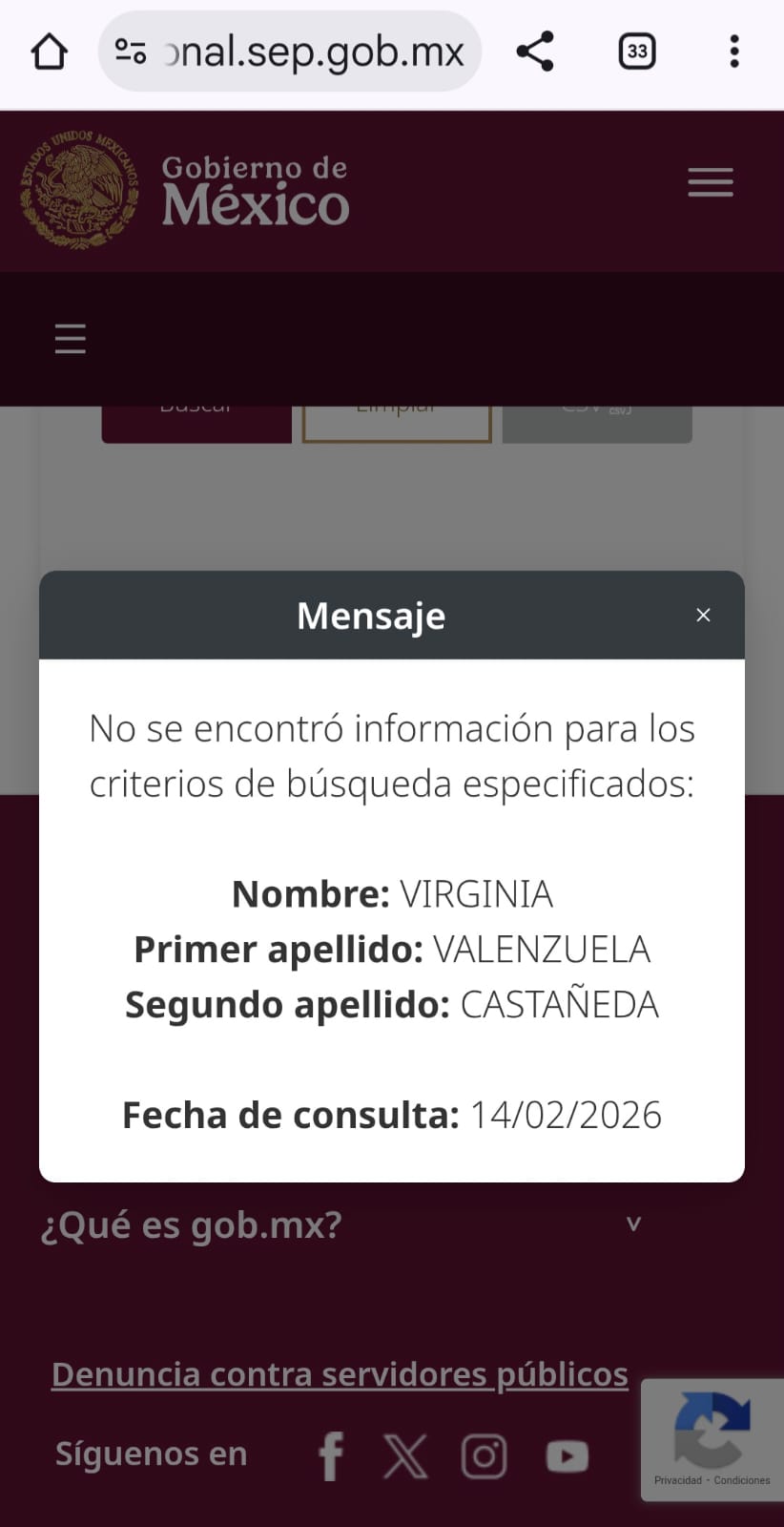Close the Mensaje dialog
Image resolution: width=784 pixels, height=1527 pixels.
(703, 616)
